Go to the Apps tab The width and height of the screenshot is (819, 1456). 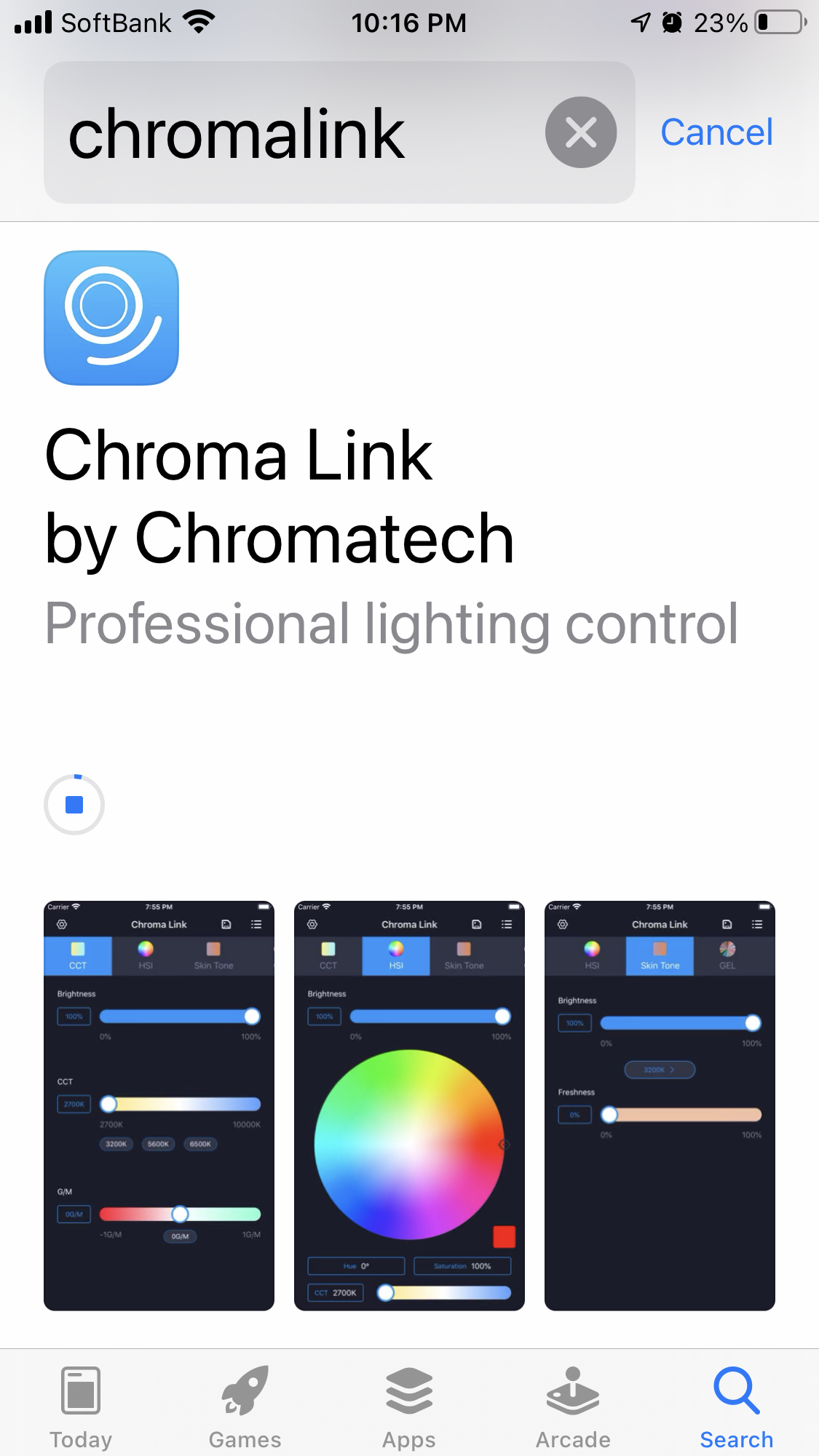(409, 1407)
